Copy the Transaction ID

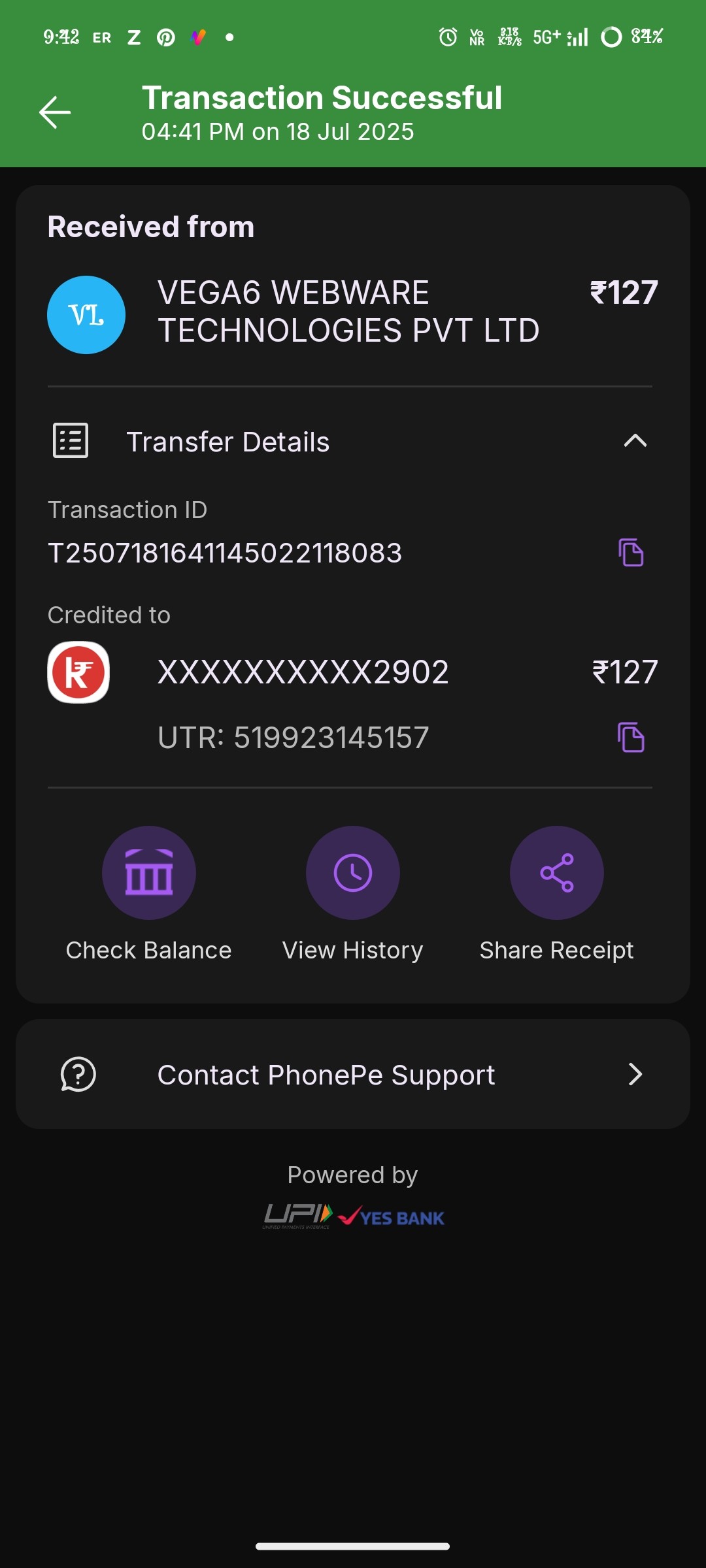[631, 553]
